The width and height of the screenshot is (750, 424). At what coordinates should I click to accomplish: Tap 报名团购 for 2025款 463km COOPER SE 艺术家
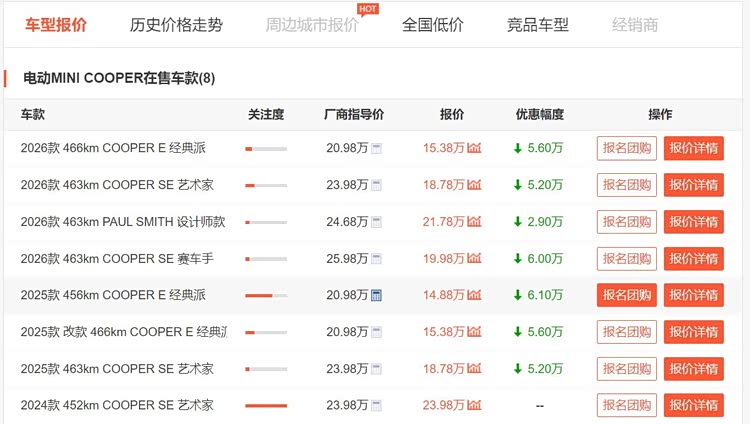tap(627, 368)
